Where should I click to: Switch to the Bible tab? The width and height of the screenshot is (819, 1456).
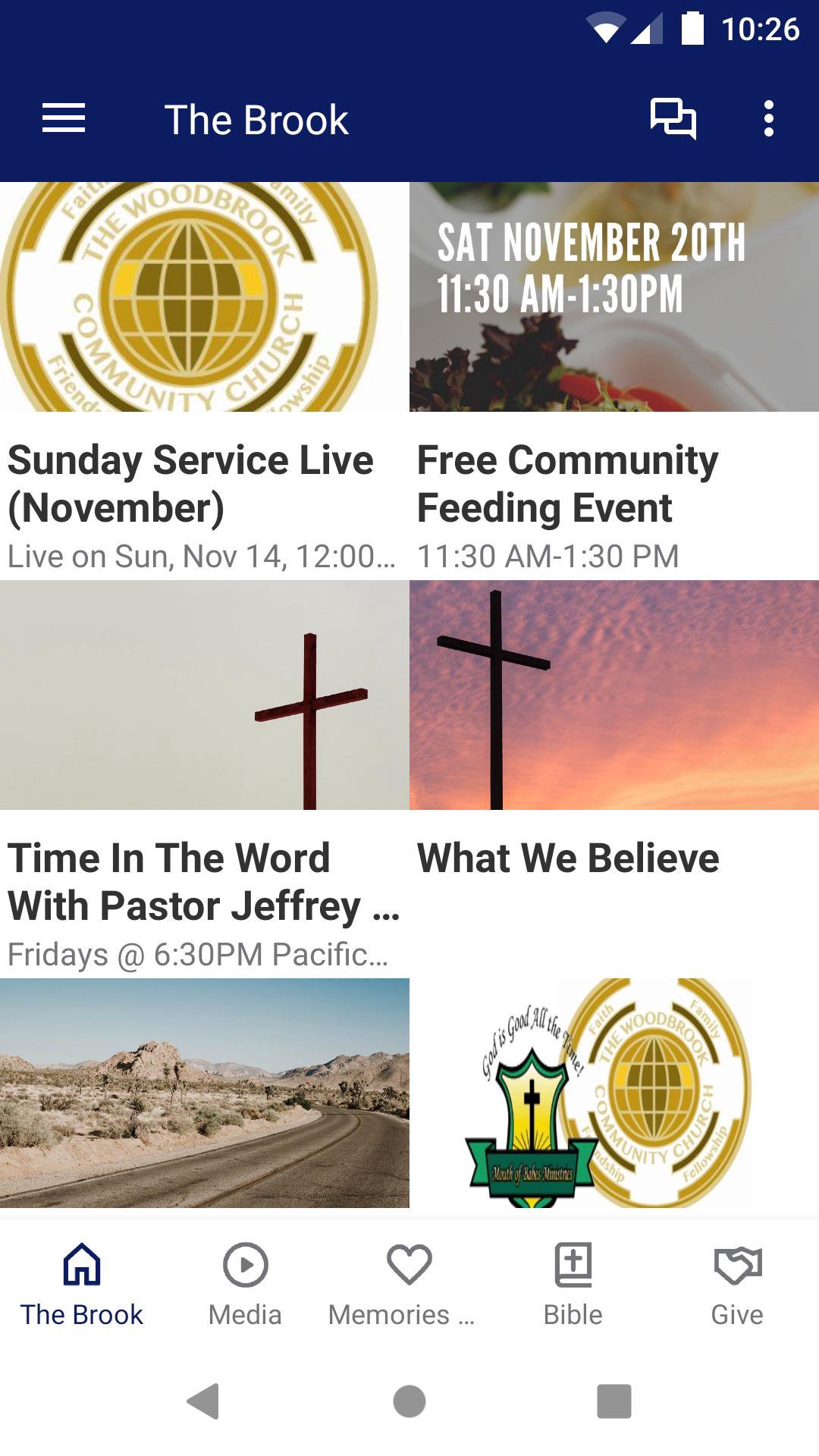(573, 1283)
